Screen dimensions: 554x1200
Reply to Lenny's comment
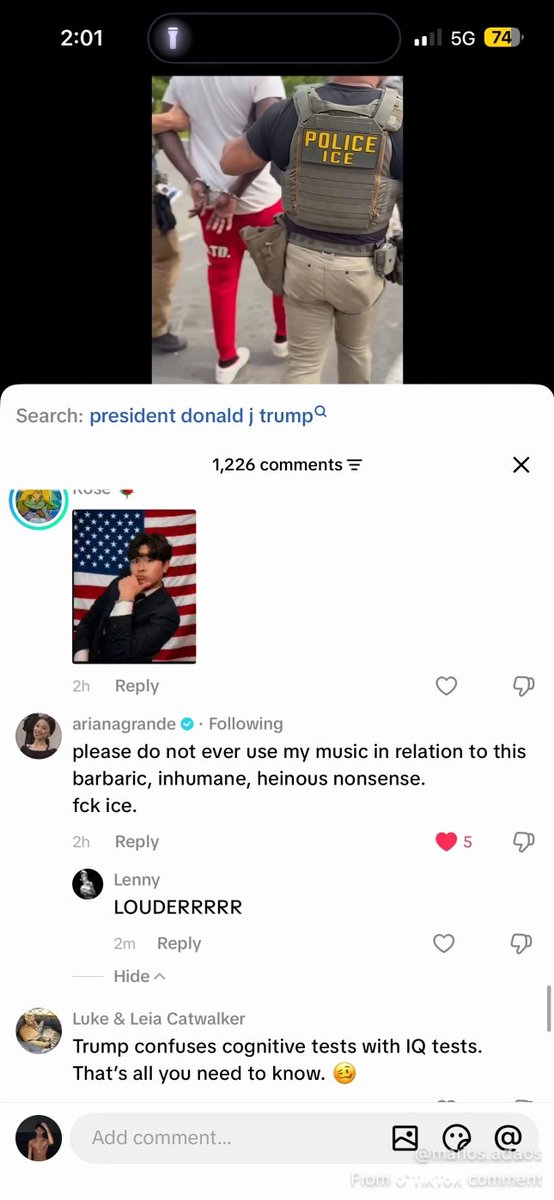179,943
